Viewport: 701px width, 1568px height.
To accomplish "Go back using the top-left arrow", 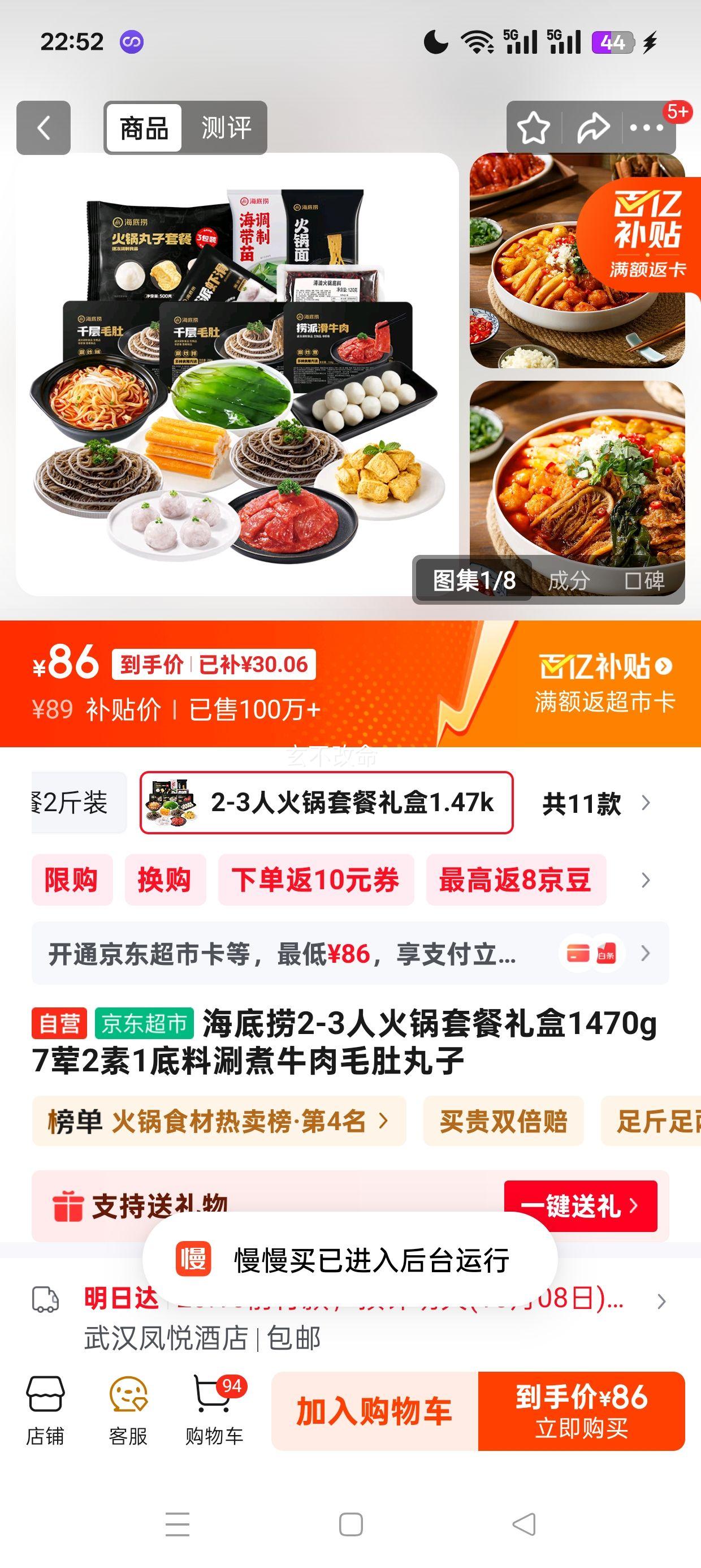I will point(43,128).
